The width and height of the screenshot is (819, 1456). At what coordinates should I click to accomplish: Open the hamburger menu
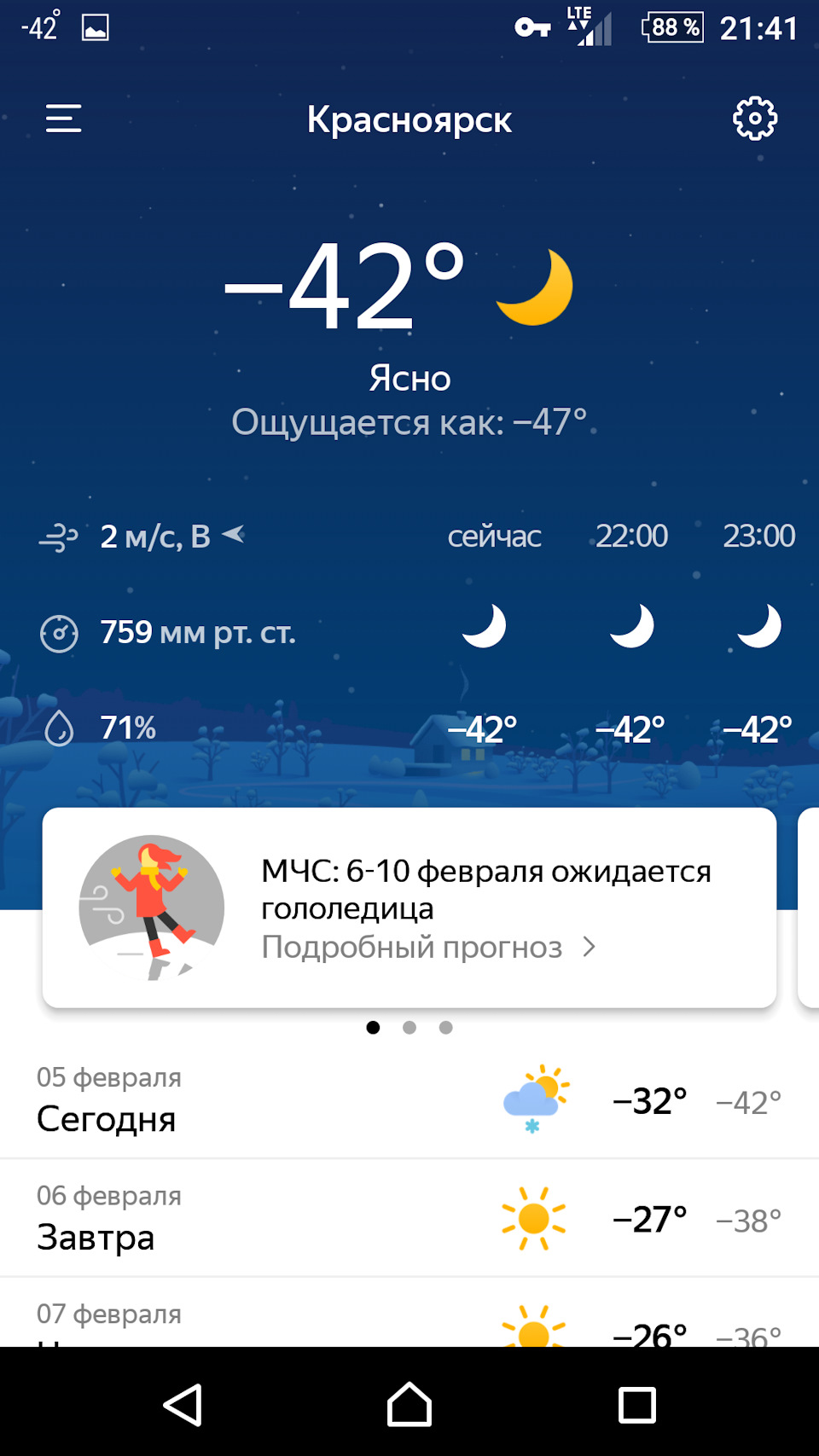click(64, 119)
